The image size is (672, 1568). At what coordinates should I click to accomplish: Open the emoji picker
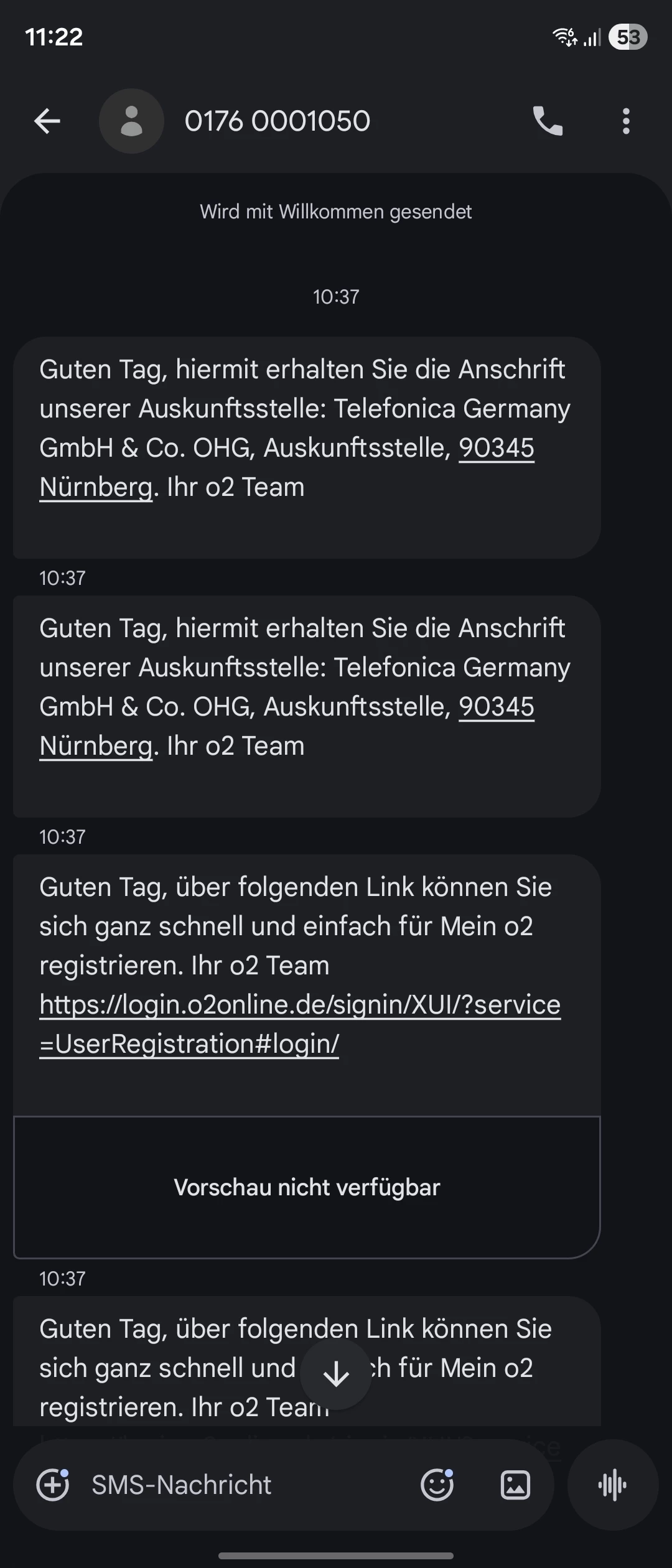pos(437,1485)
